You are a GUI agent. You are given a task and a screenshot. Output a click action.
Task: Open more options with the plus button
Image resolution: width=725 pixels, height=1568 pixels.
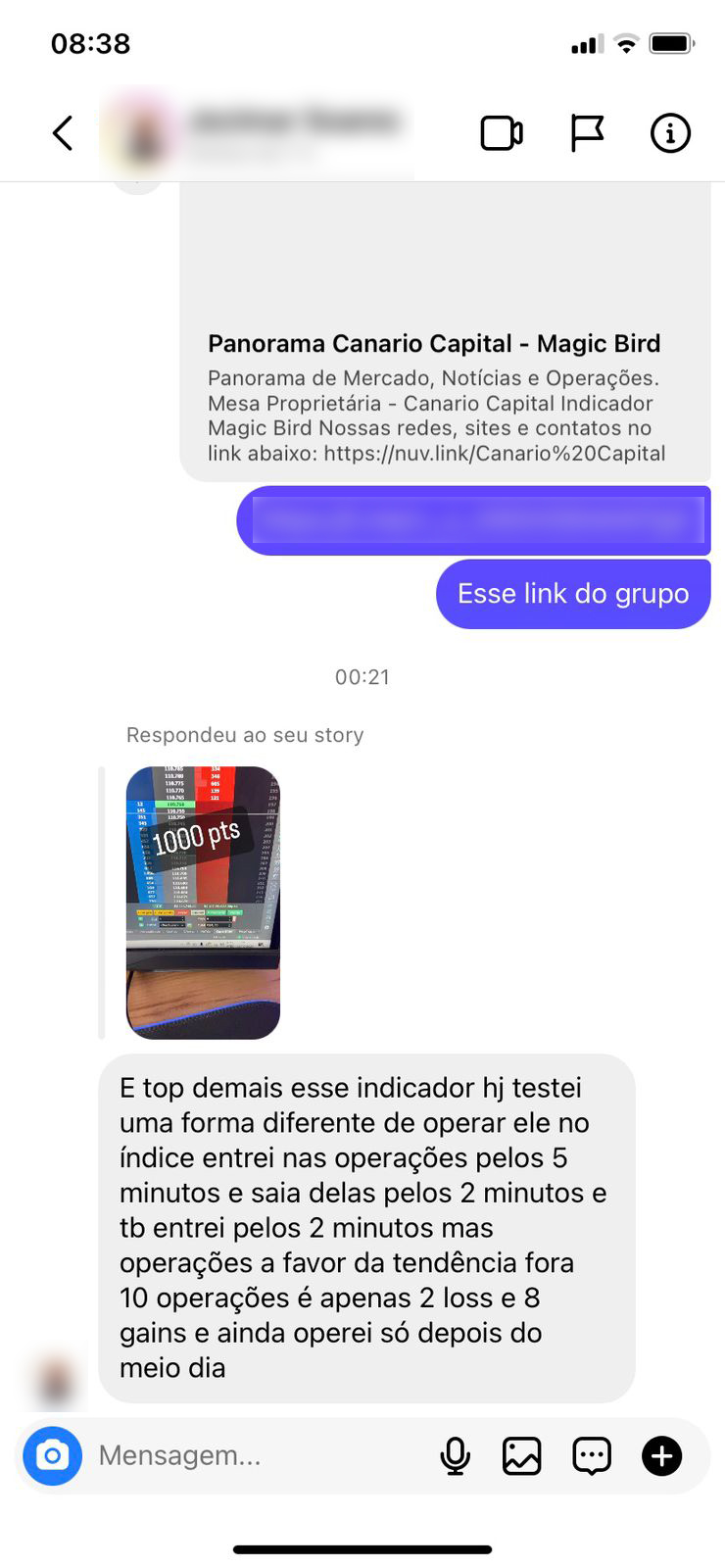[661, 1455]
